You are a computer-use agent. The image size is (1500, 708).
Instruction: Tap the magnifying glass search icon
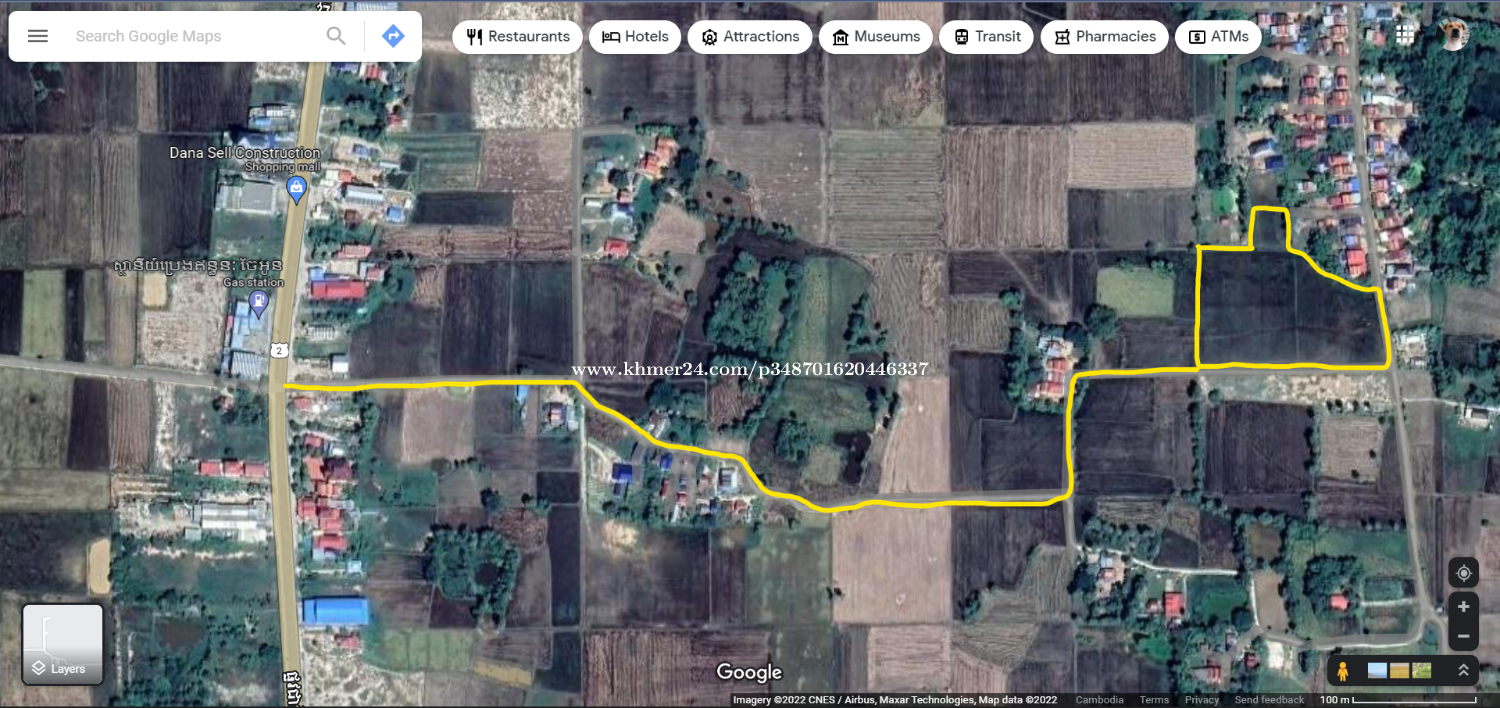point(336,36)
